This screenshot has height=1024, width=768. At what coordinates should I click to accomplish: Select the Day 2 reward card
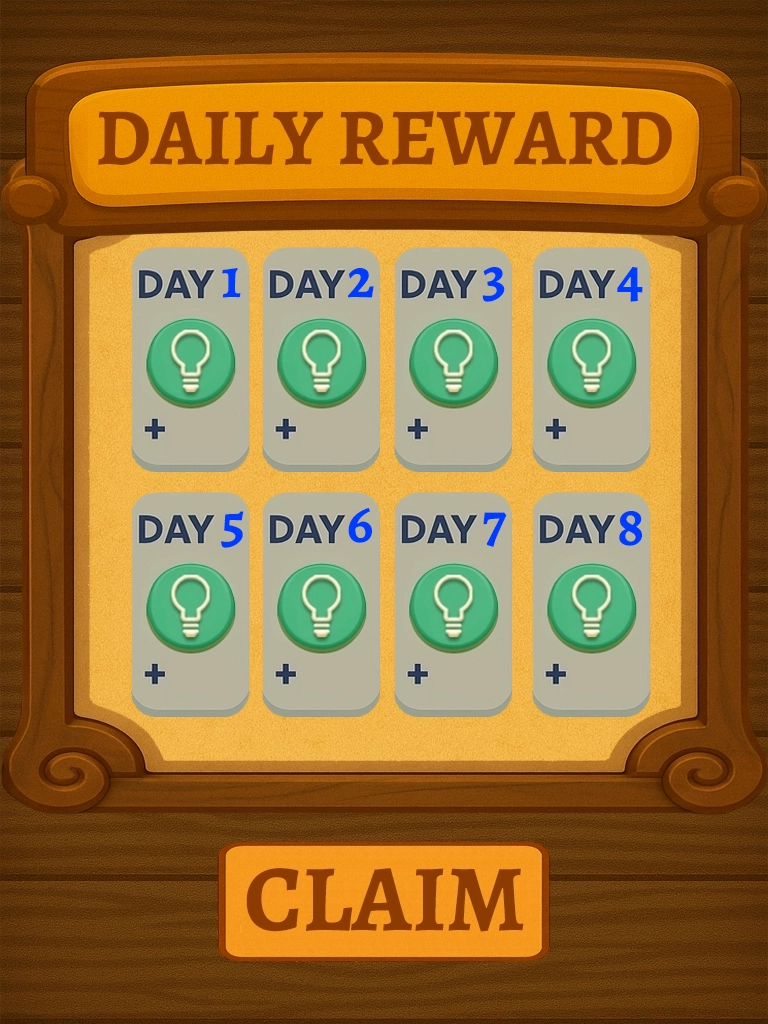tap(321, 360)
